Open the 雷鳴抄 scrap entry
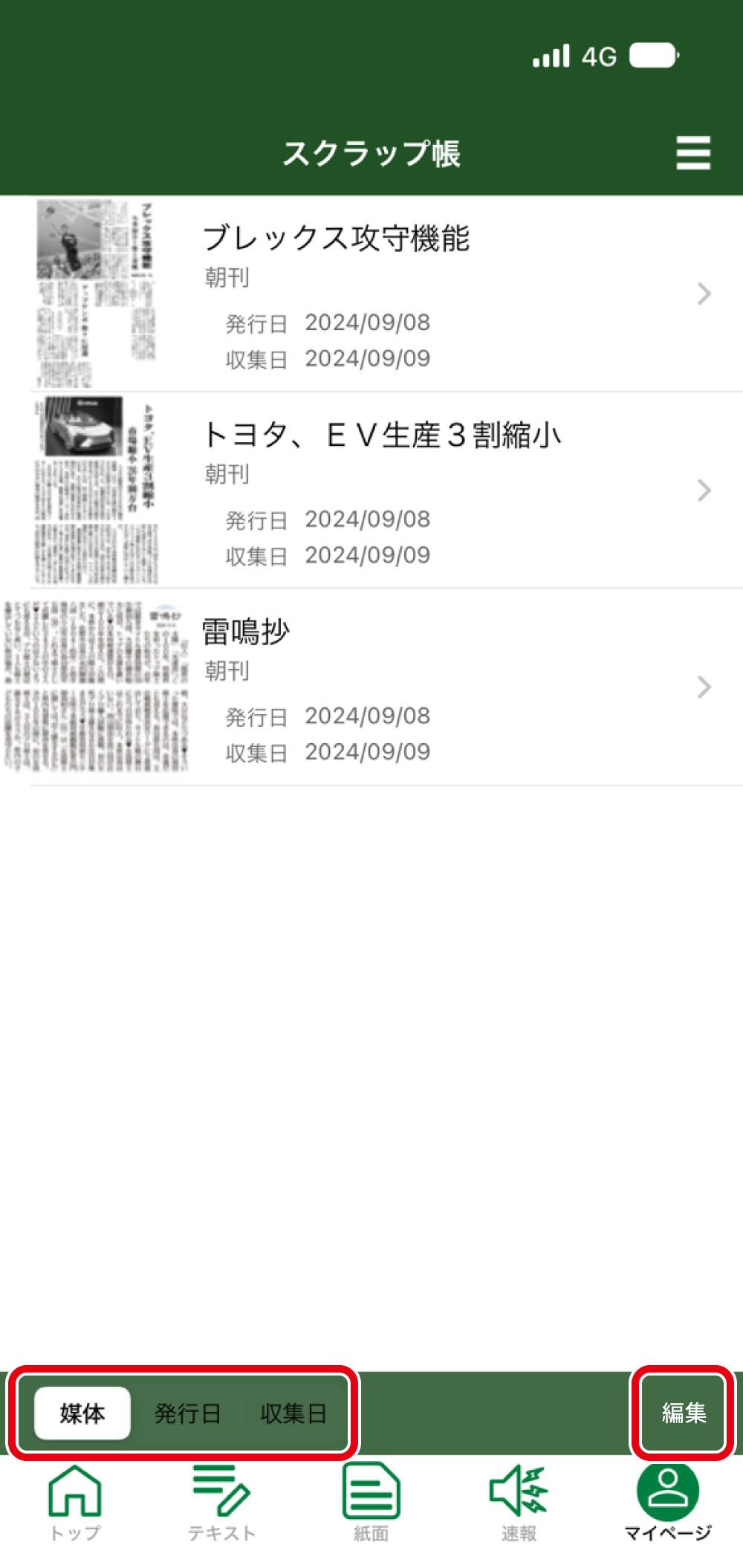Viewport: 743px width, 1568px height. click(x=371, y=687)
